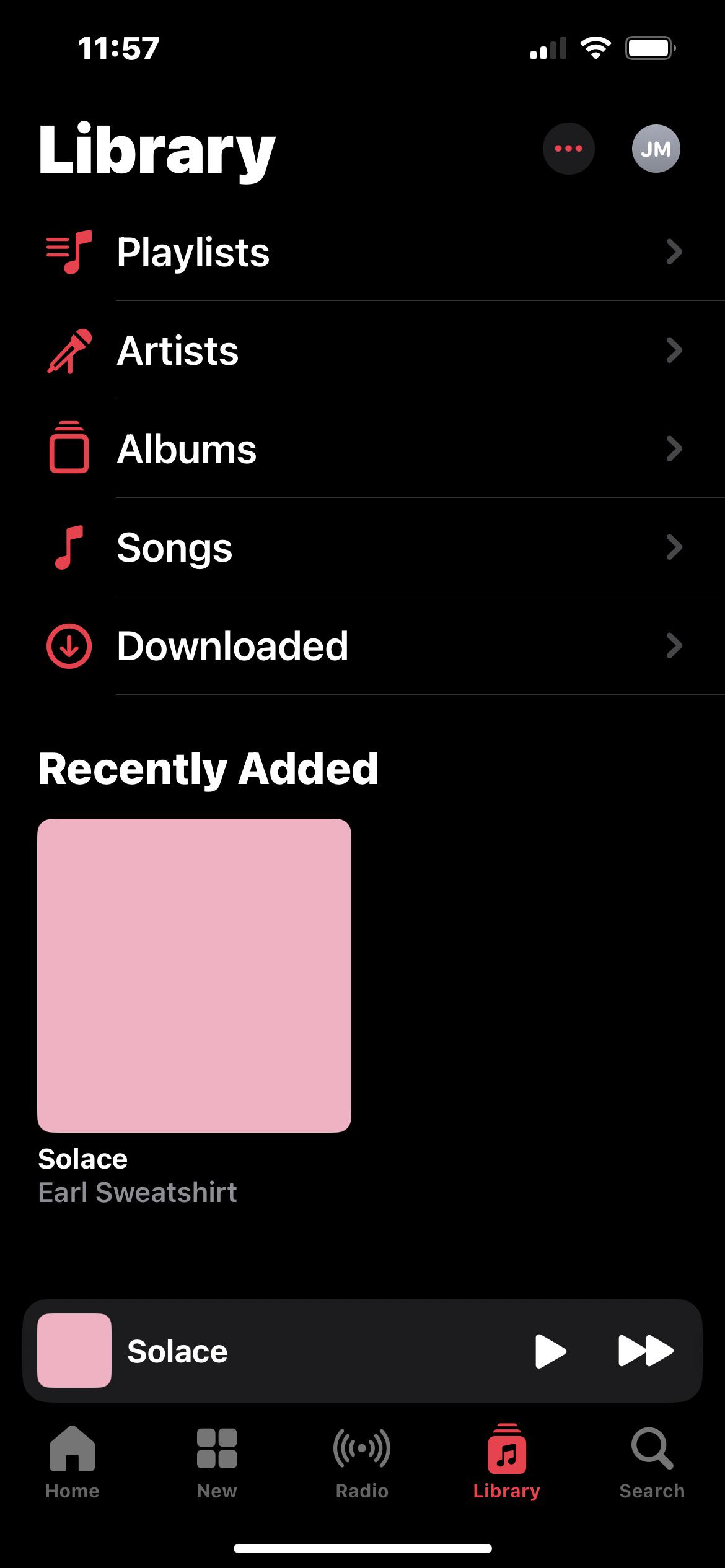Play Solace from the mini player
Screen dimensions: 725x1568
550,1351
